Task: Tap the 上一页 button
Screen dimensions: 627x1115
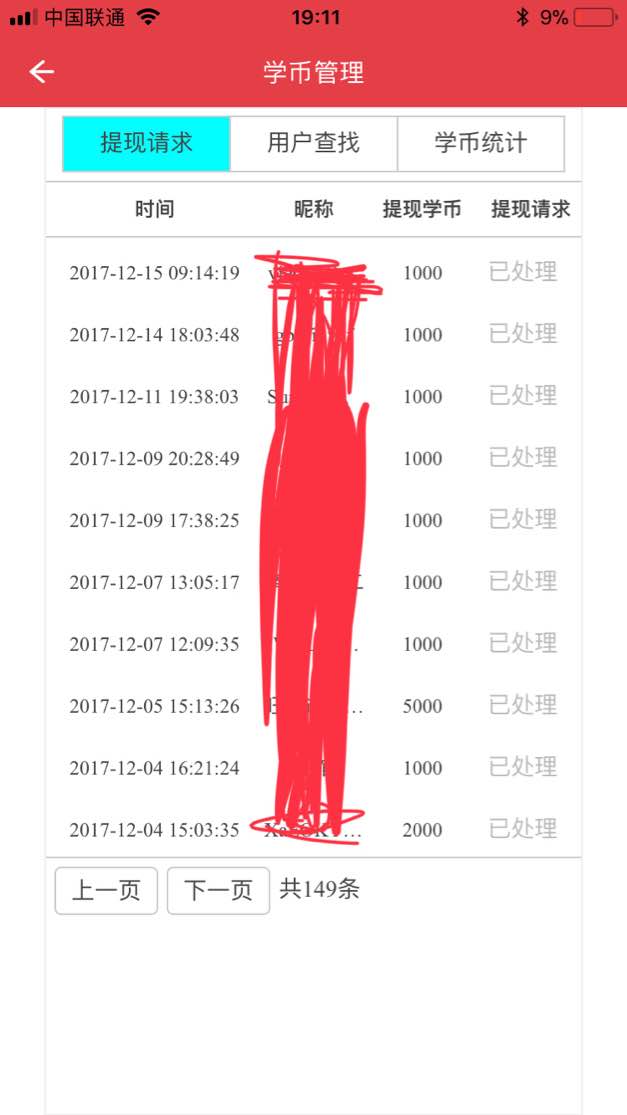Action: coord(106,890)
